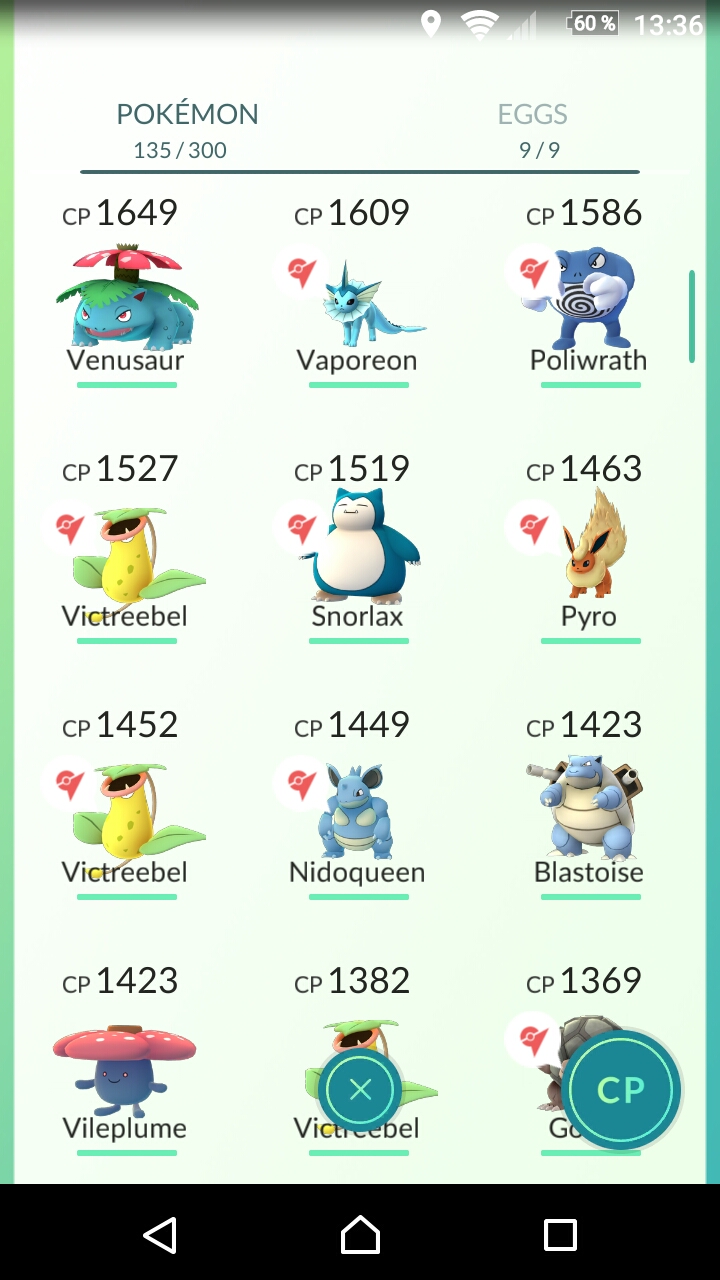Open Snorlax with CP 1519

357,548
